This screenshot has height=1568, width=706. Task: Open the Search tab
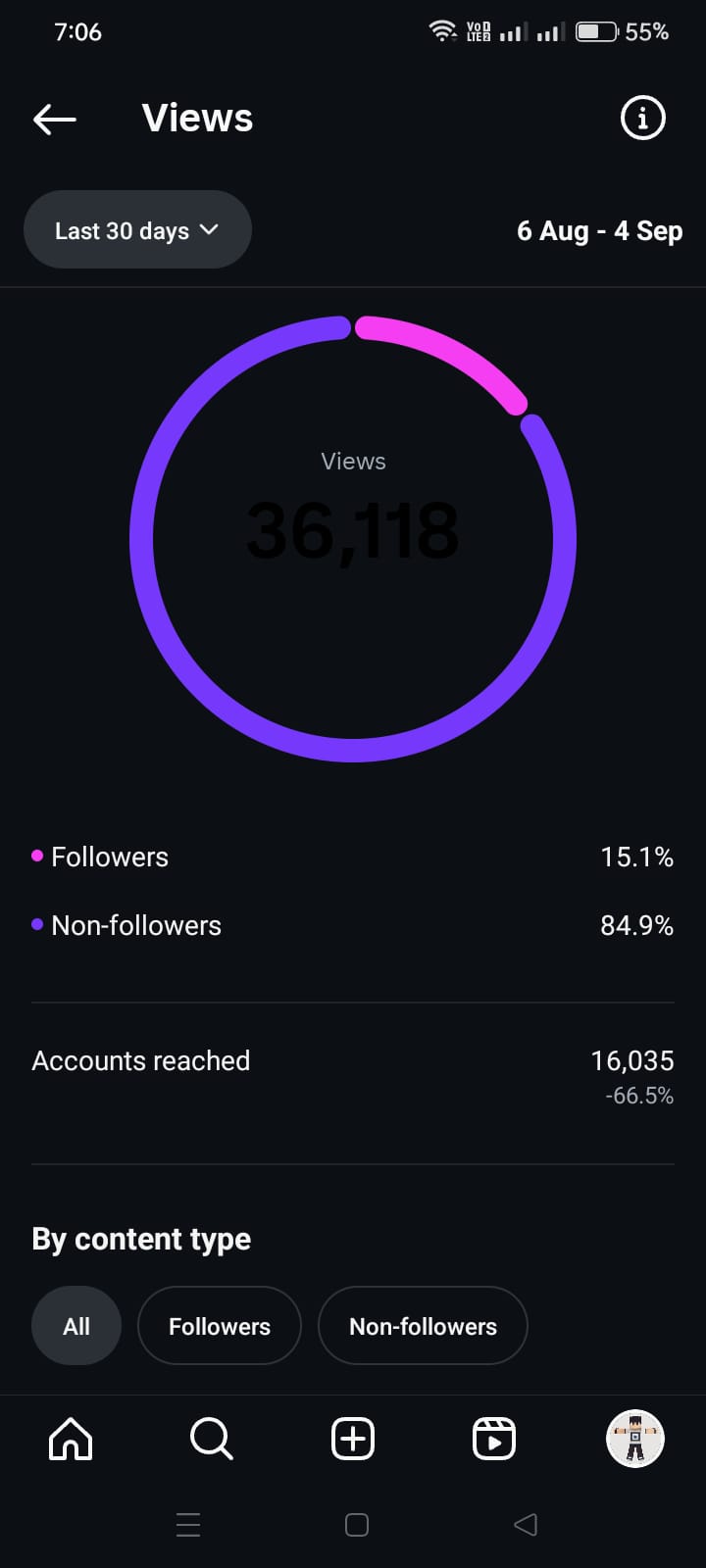click(x=211, y=1439)
